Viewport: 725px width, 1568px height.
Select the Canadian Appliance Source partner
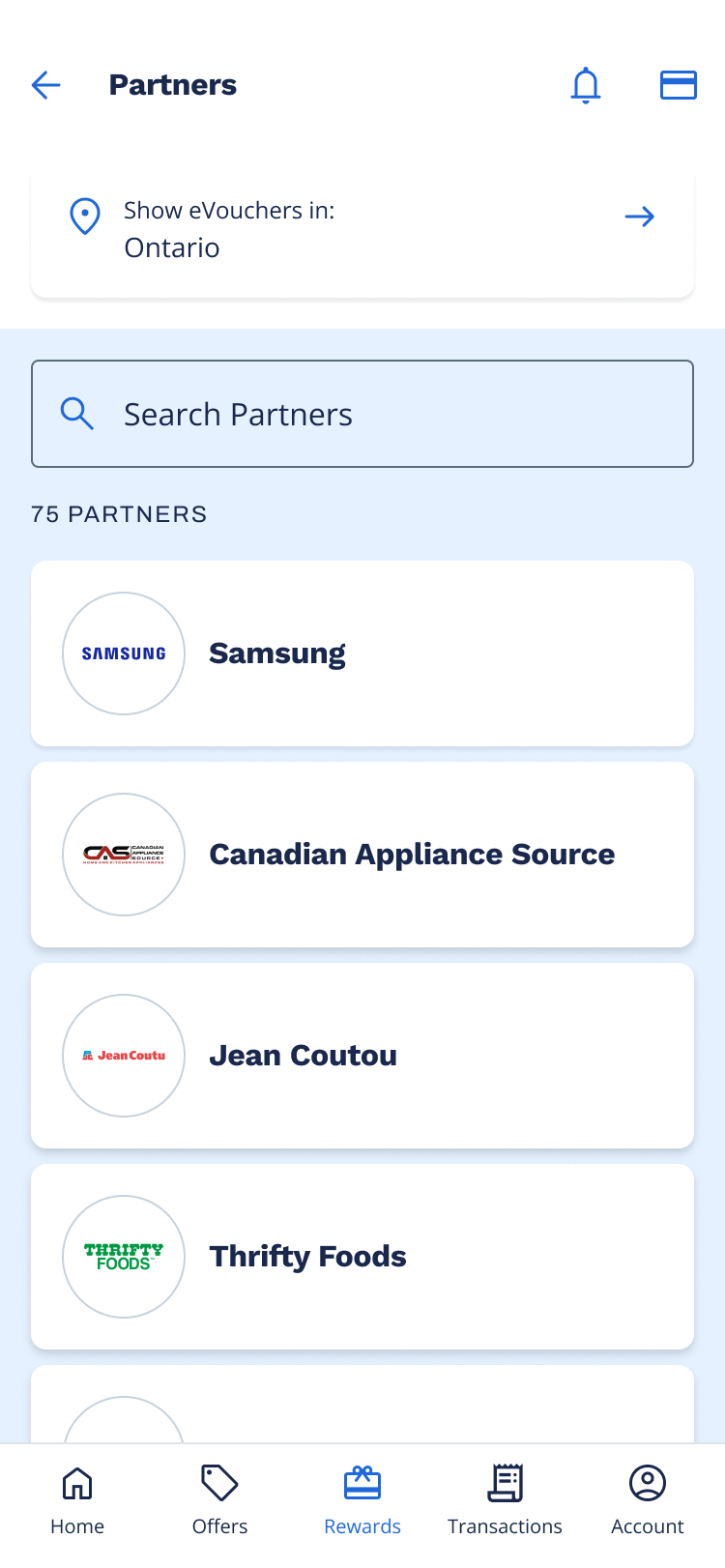click(x=362, y=855)
